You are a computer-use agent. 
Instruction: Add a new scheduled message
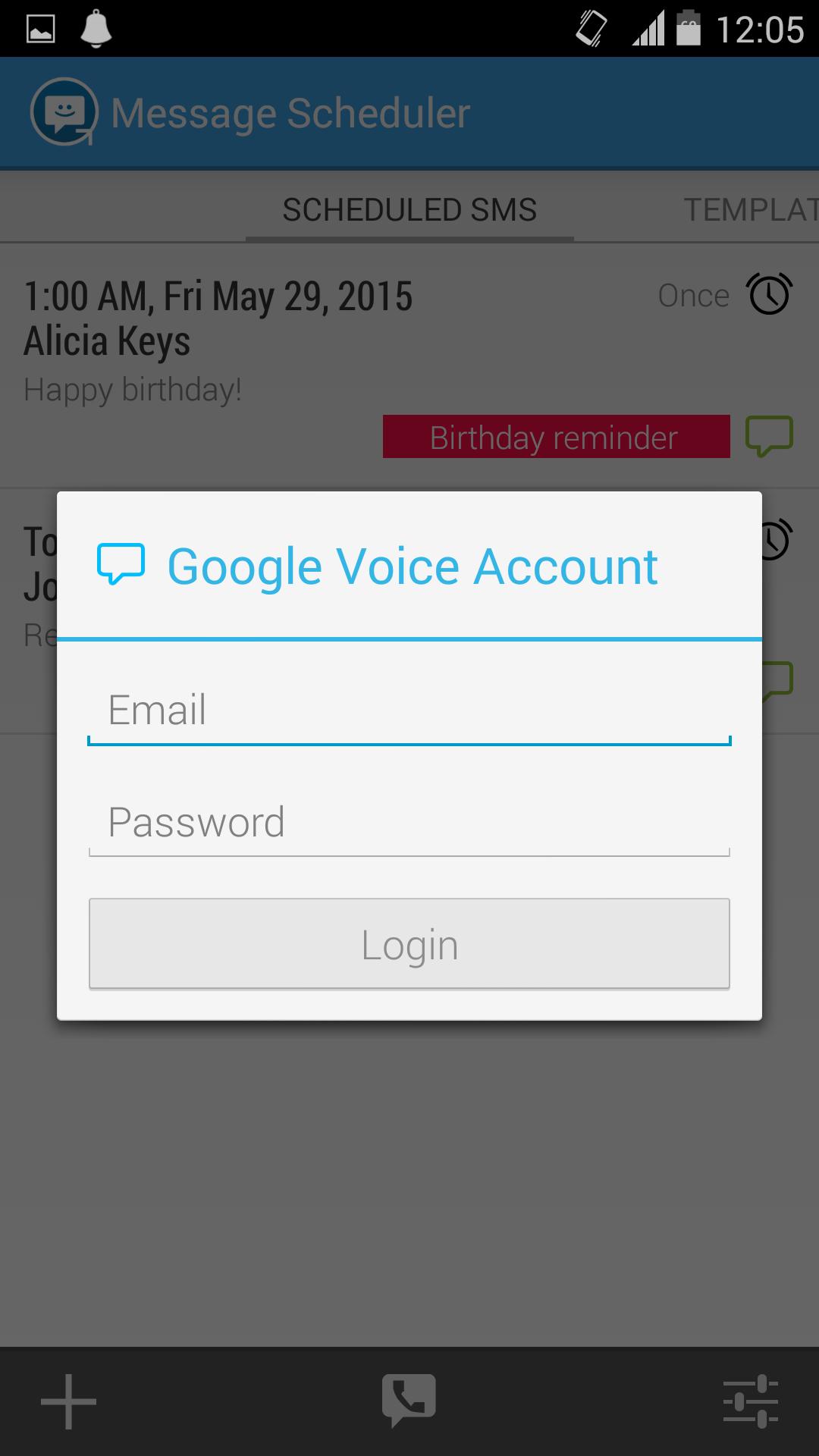point(68,1401)
